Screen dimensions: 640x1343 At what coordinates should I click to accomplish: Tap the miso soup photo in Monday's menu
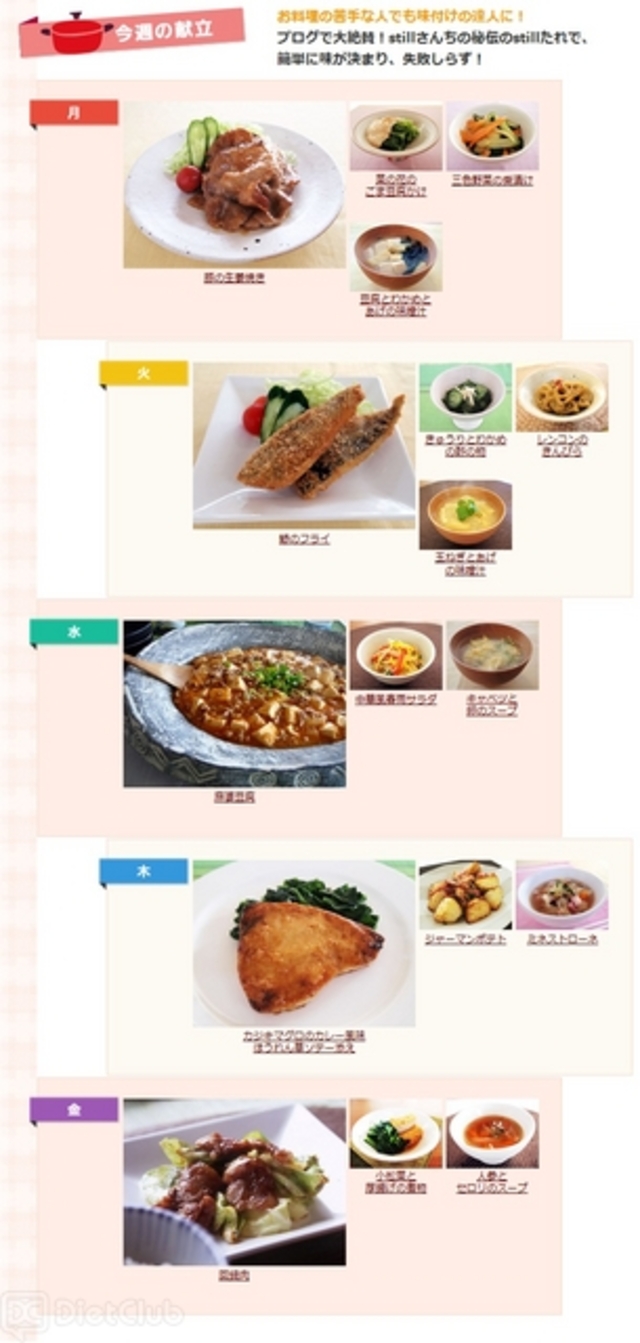pos(396,257)
